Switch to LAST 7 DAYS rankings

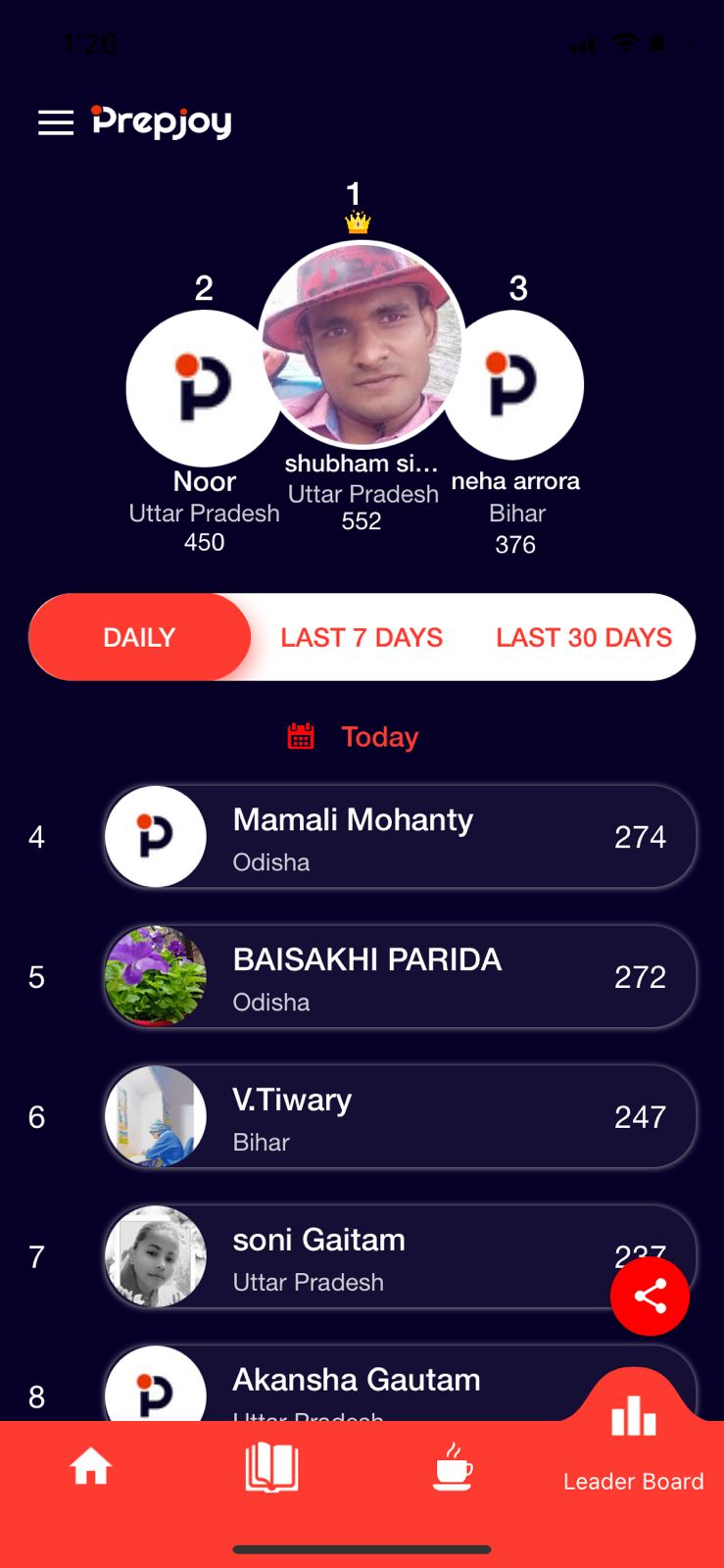(362, 637)
